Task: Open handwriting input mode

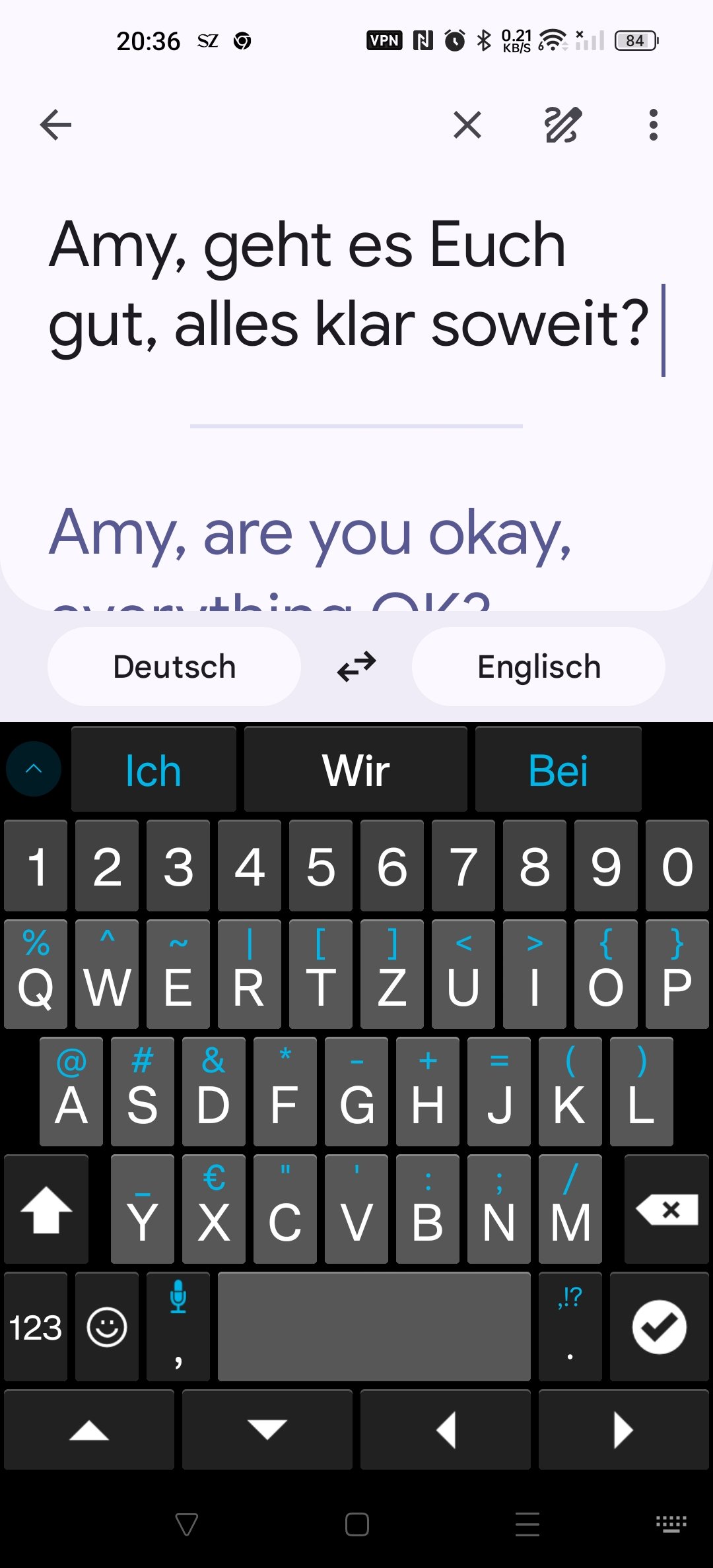Action: [x=562, y=125]
